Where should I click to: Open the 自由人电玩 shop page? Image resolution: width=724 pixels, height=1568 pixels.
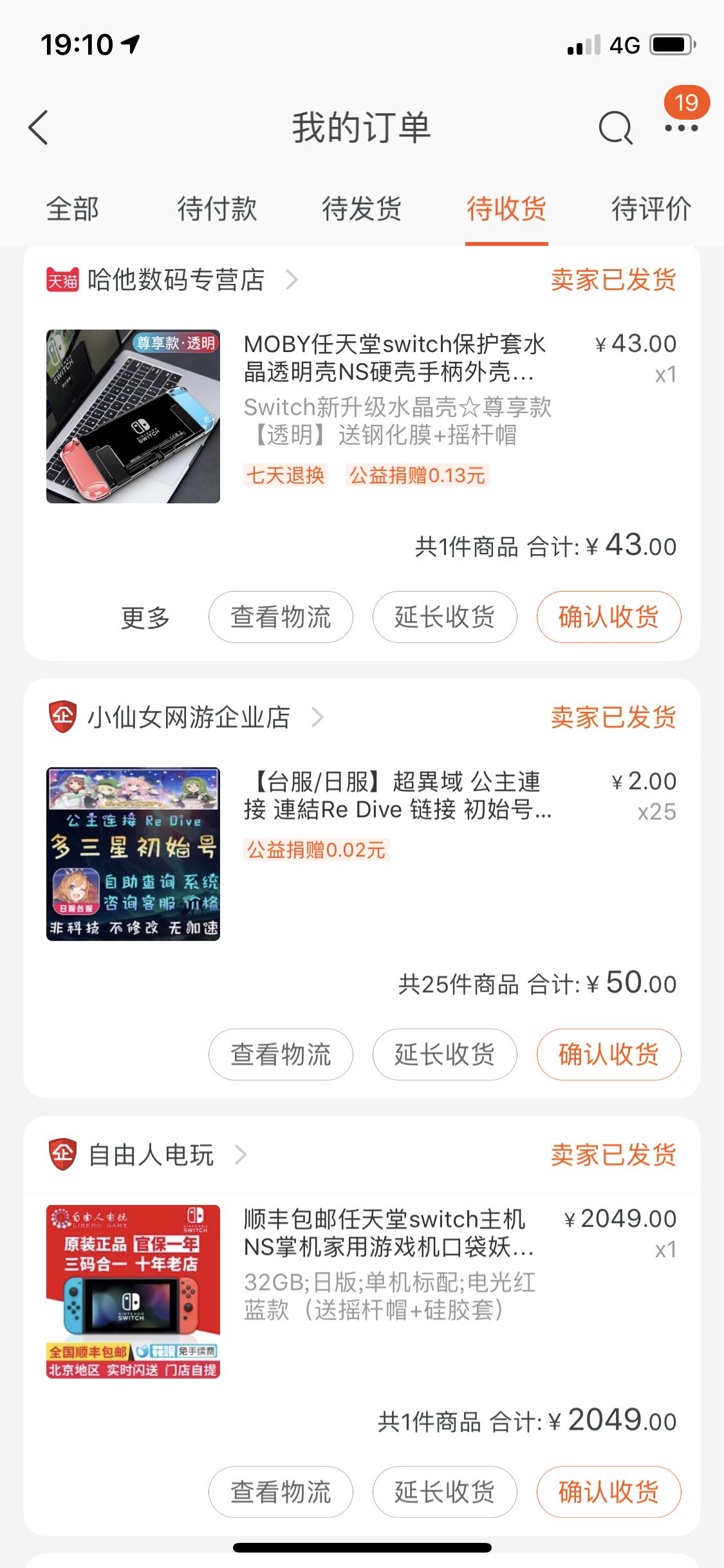pyautogui.click(x=151, y=1155)
